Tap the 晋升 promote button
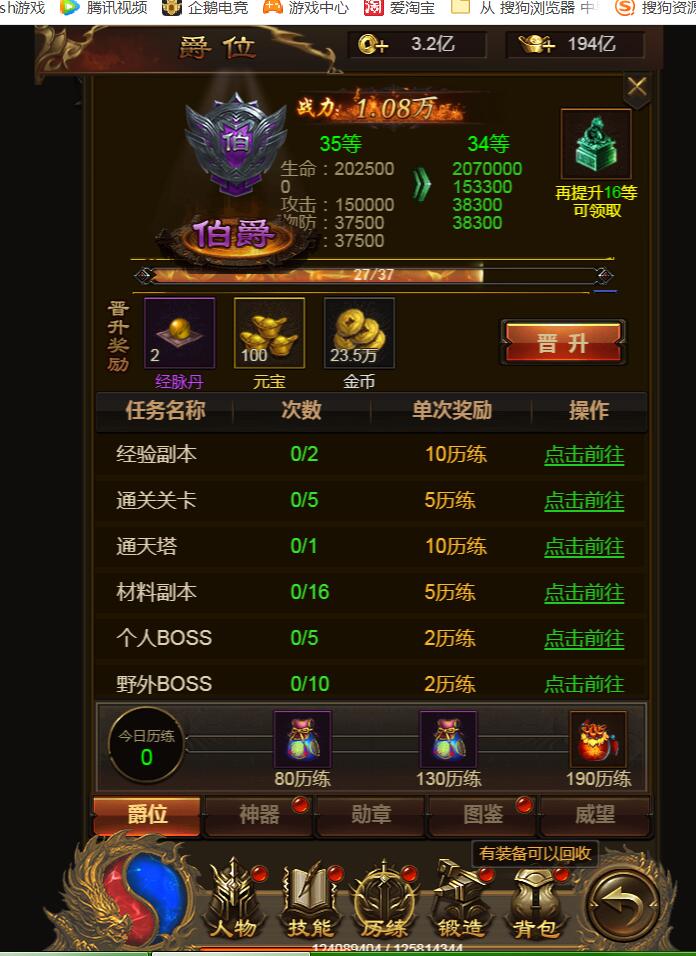This screenshot has height=956, width=696. (x=563, y=343)
